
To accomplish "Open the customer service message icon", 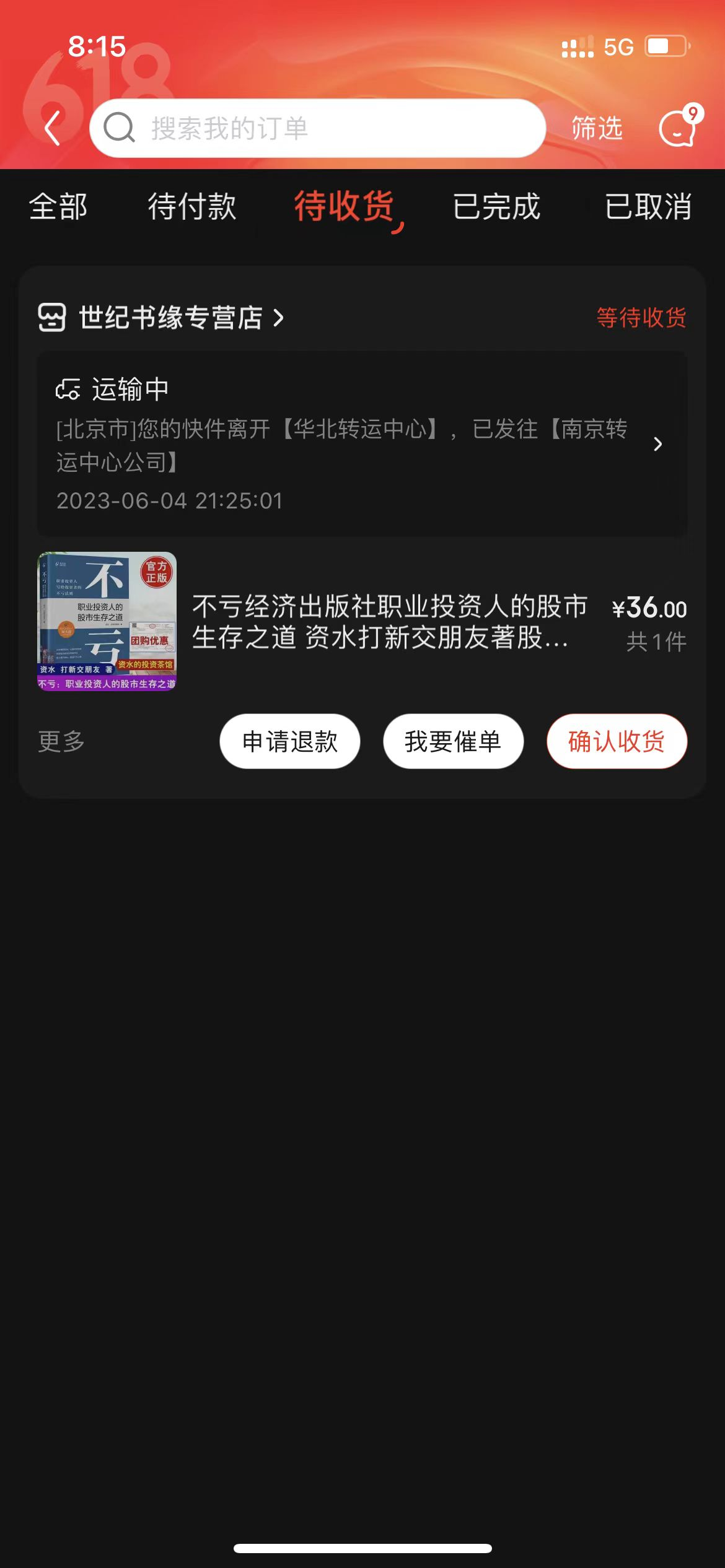I will (679, 127).
